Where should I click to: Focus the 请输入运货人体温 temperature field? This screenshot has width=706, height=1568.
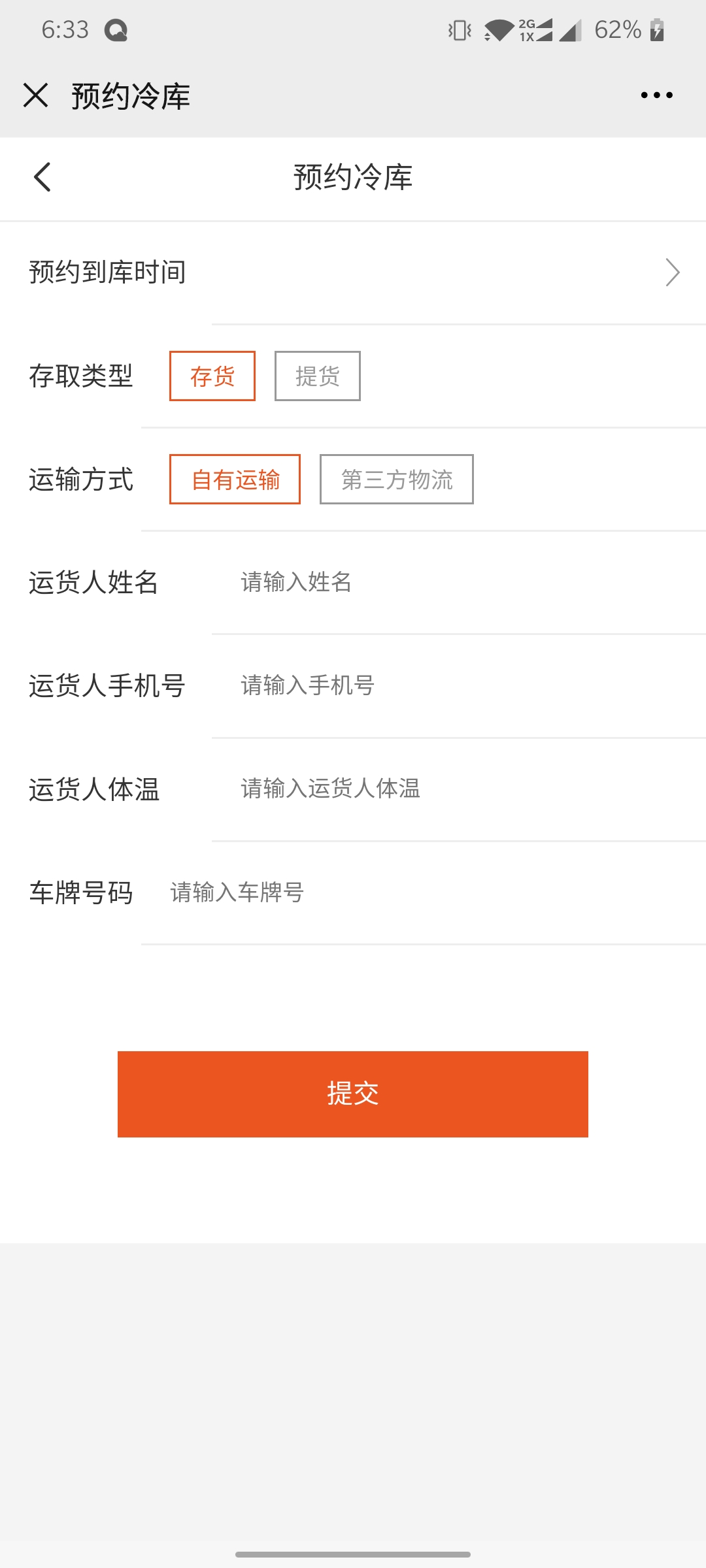click(459, 789)
